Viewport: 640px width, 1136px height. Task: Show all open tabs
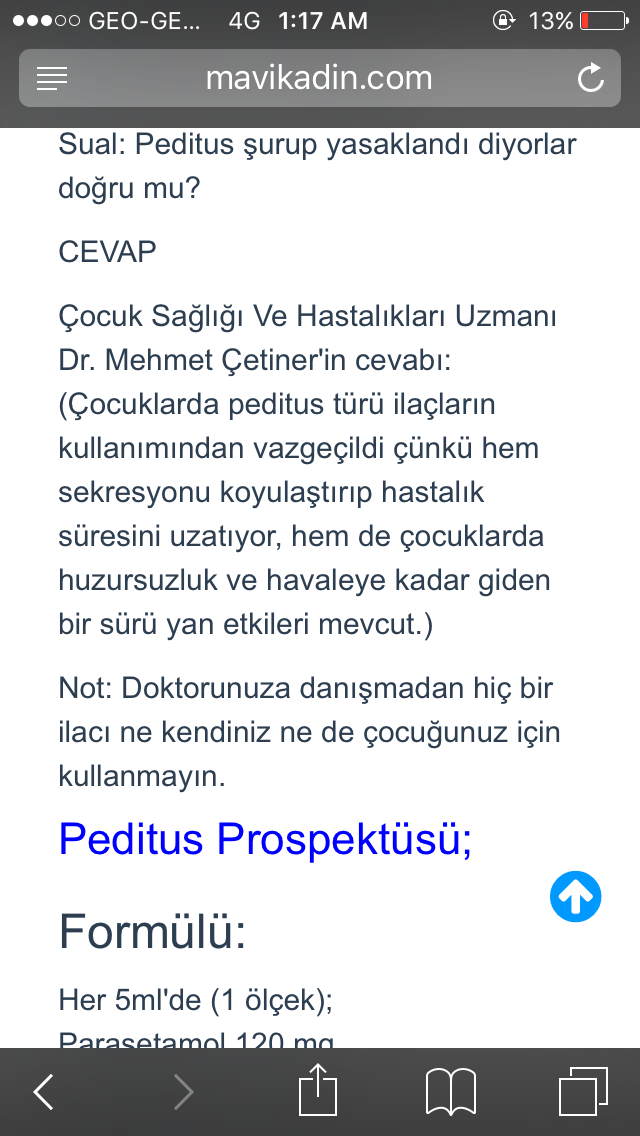[x=582, y=1092]
